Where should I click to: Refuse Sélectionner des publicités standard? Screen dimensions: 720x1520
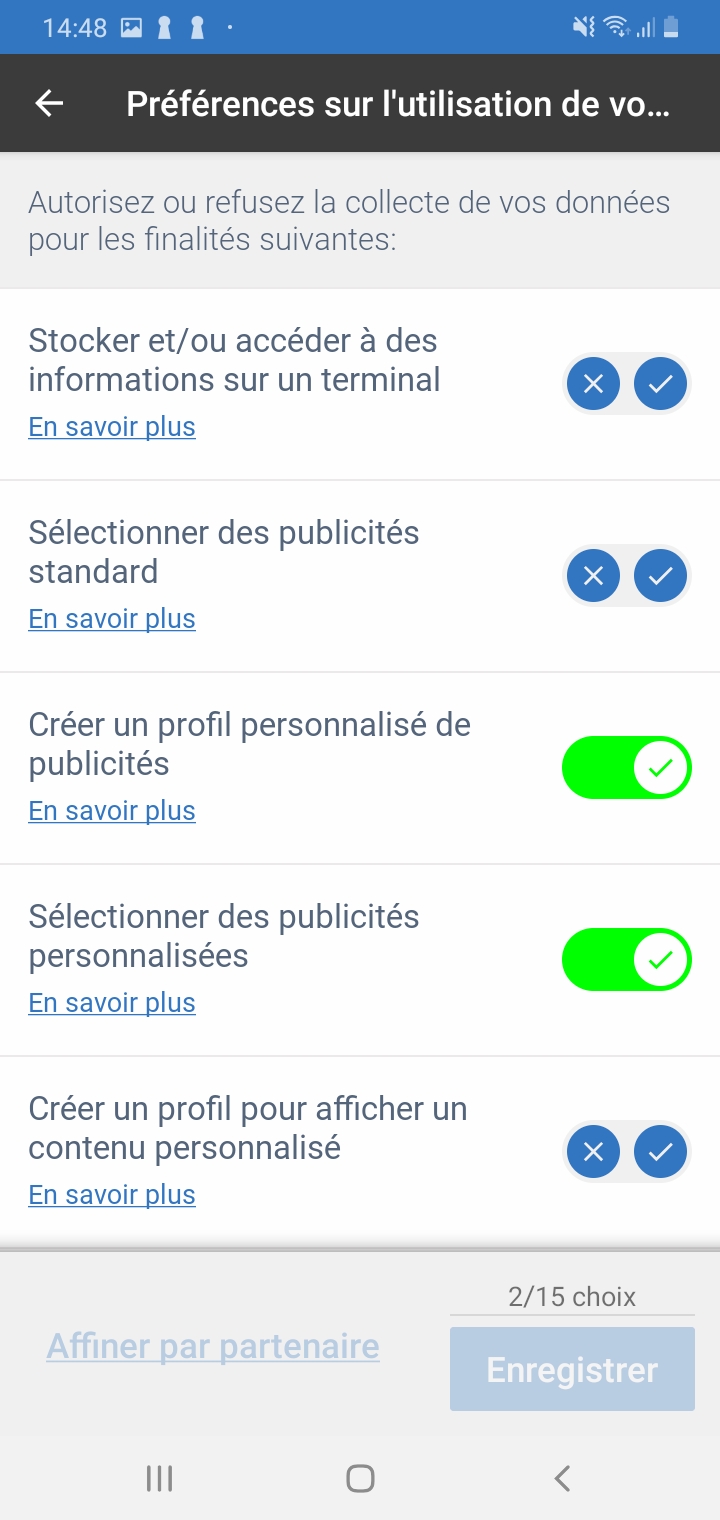click(593, 575)
